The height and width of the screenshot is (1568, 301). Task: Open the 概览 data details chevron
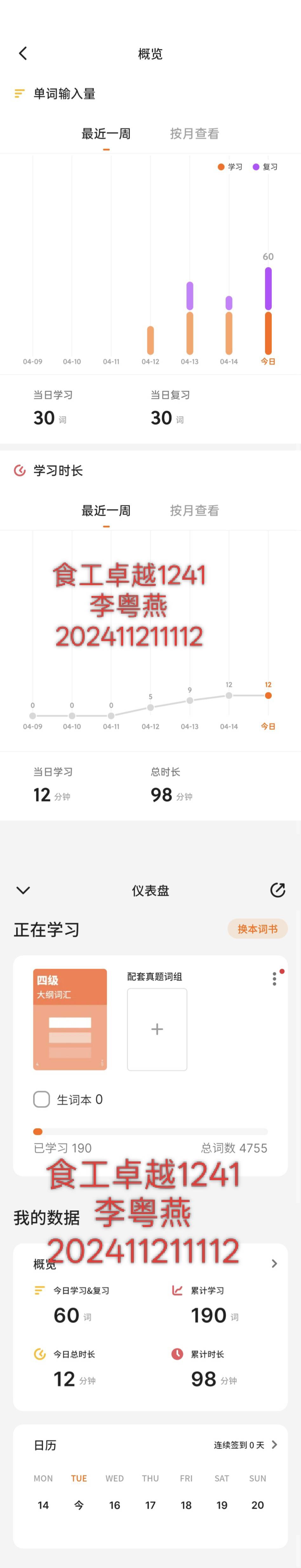click(274, 1264)
